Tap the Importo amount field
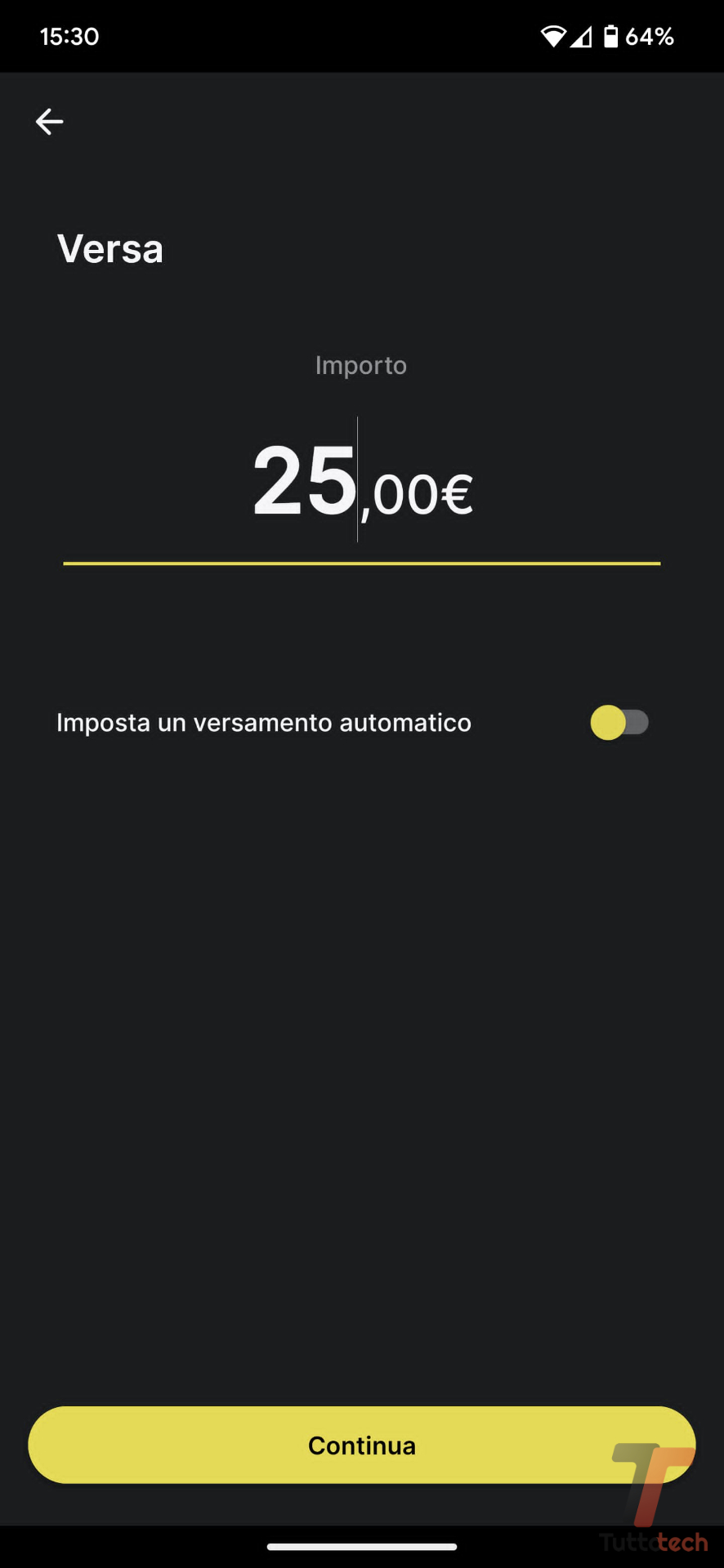The image size is (724, 1568). [x=362, y=483]
